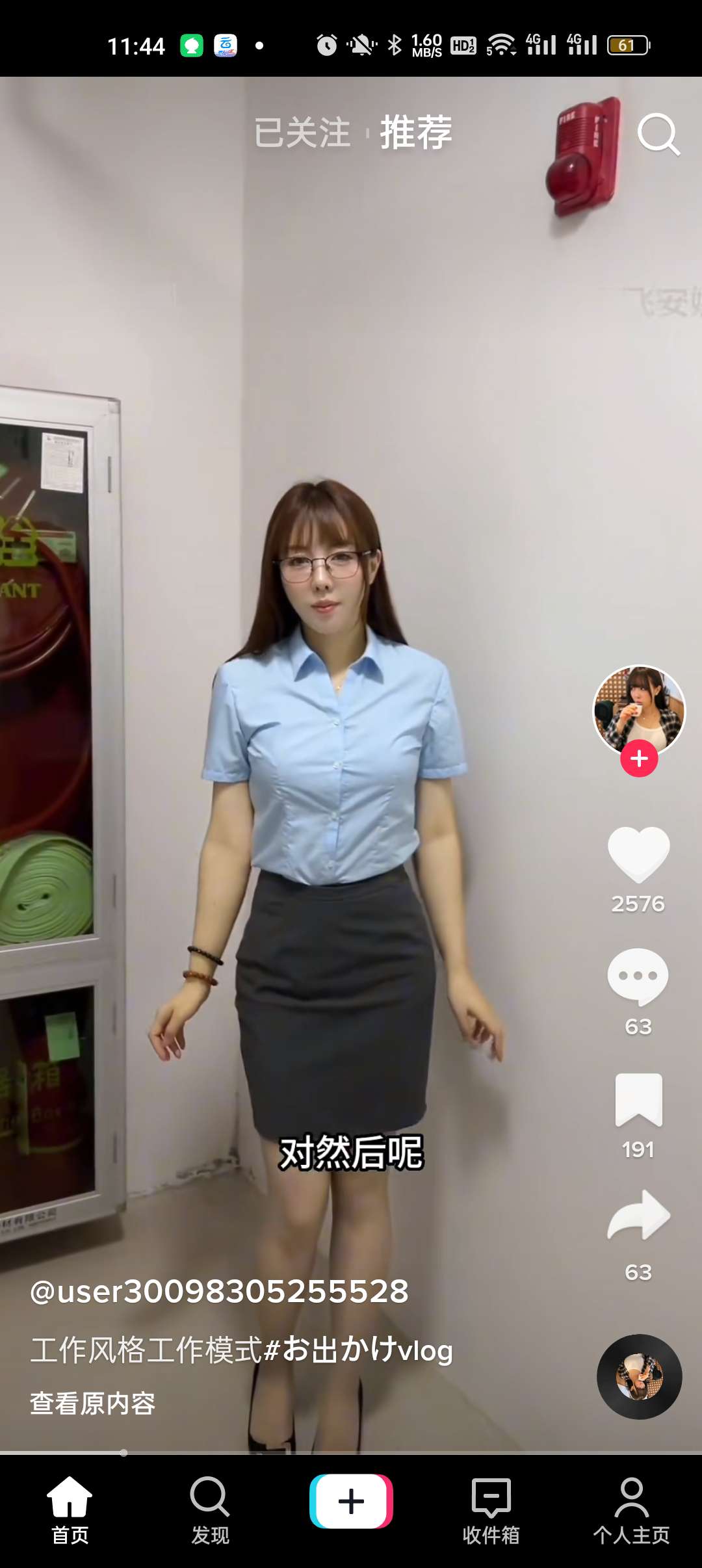This screenshot has height=1568, width=702.
Task: Open the creator's profile avatar
Action: (x=639, y=709)
